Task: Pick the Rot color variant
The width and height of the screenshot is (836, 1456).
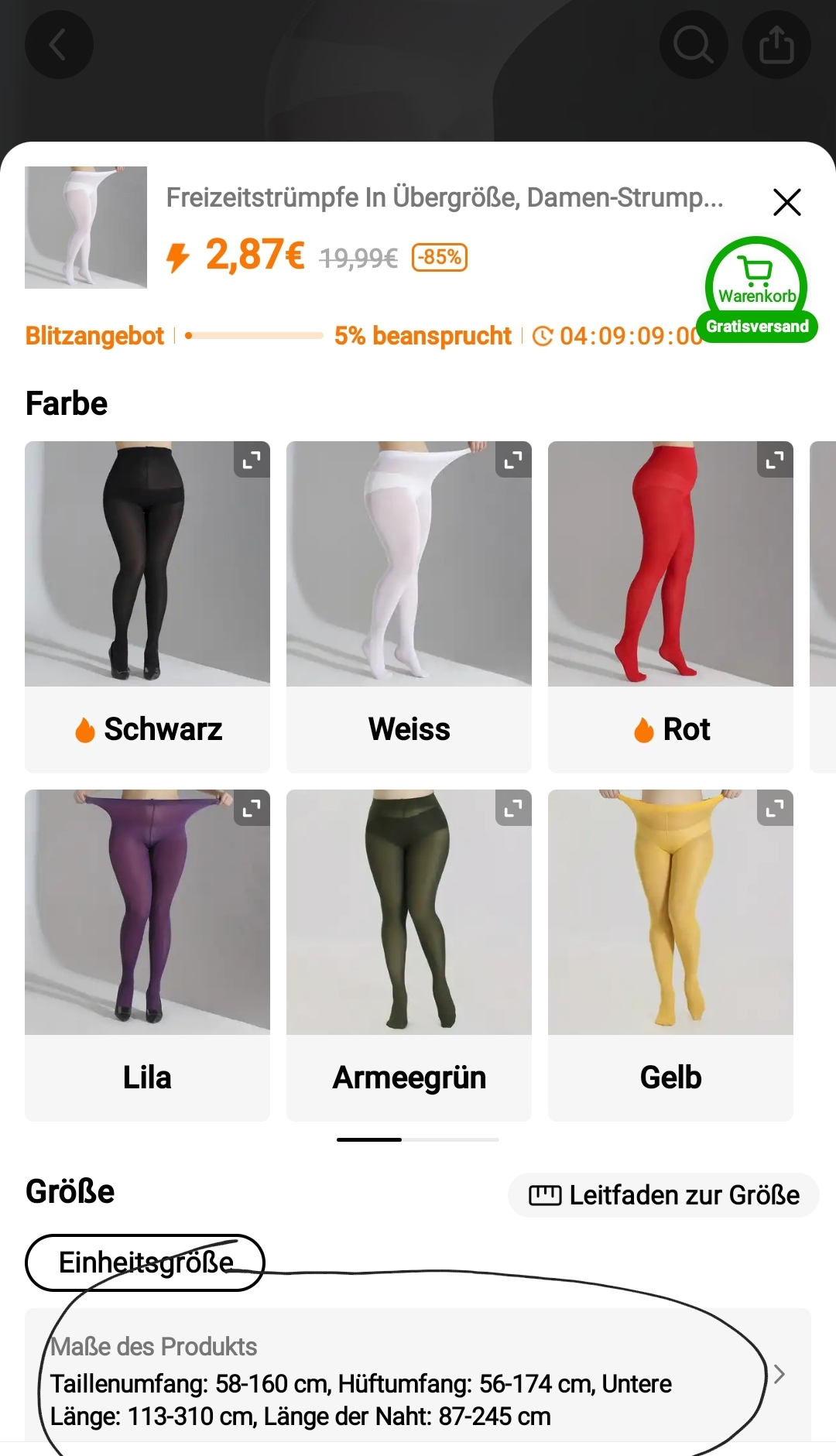Action: (670, 607)
